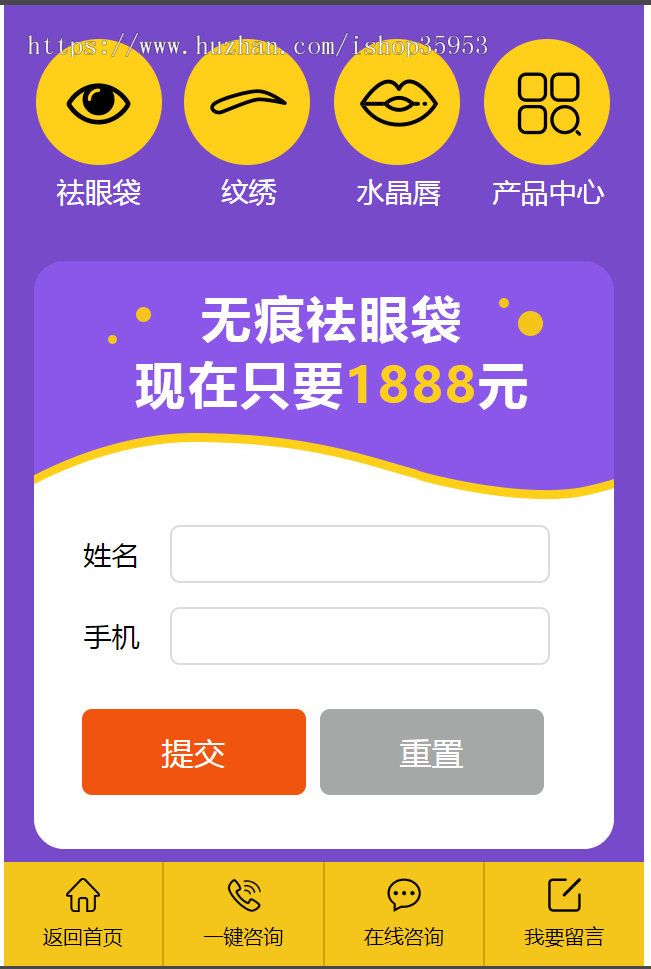Open the 水晶唇 lips category
The width and height of the screenshot is (651, 969).
pyautogui.click(x=397, y=102)
